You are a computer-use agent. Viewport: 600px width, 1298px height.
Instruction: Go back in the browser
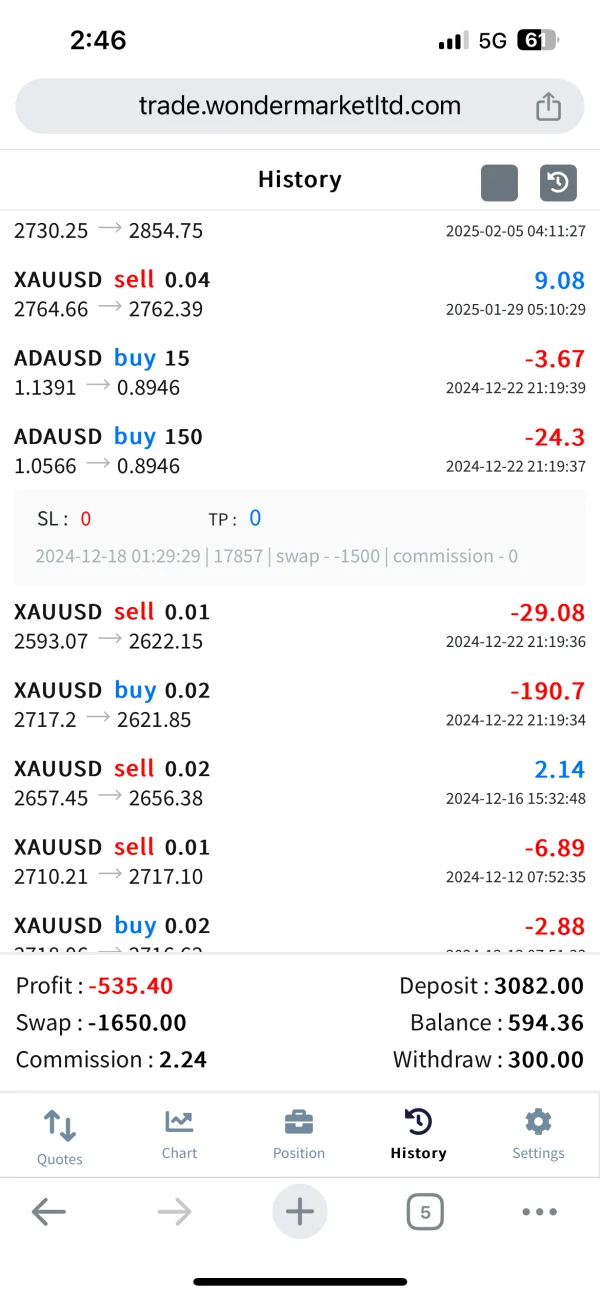point(48,1213)
